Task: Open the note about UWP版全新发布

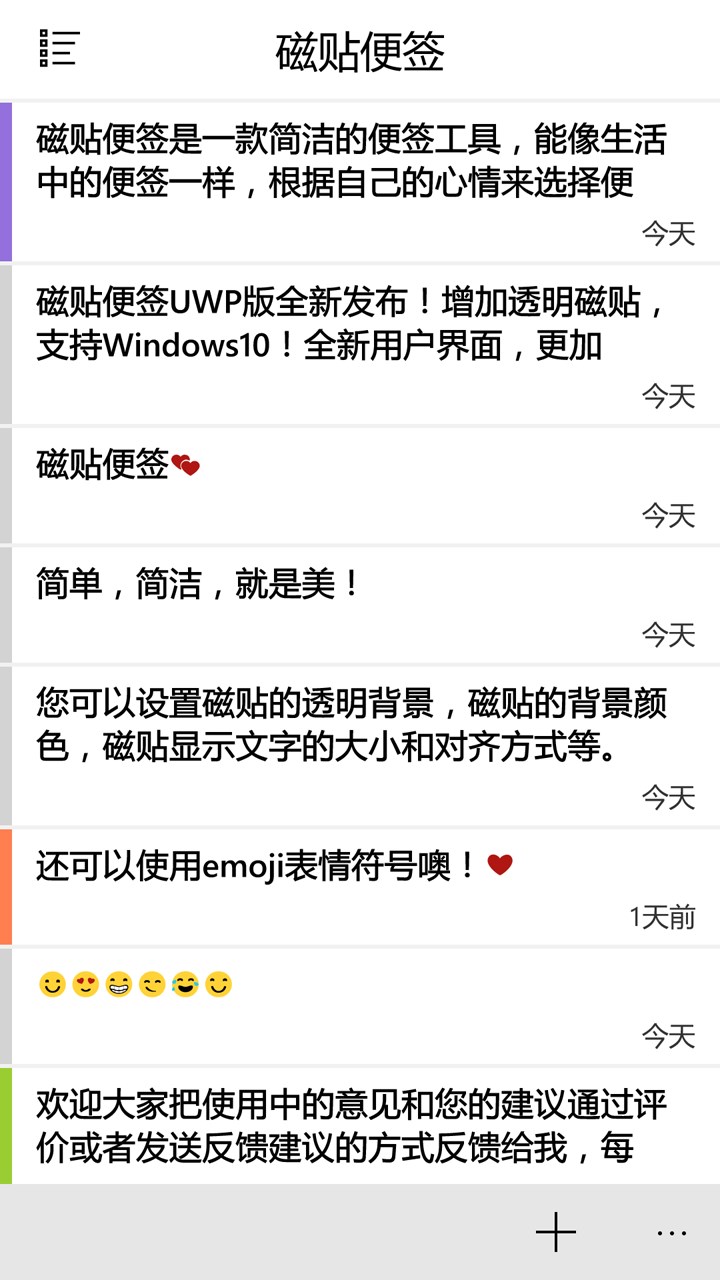Action: 360,344
